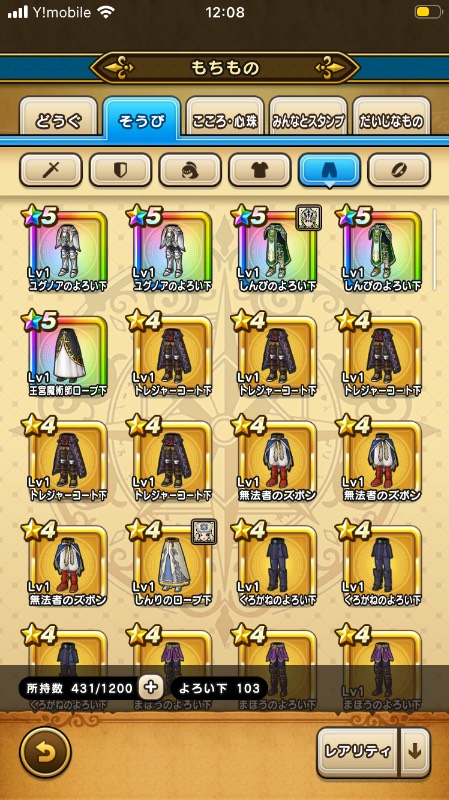This screenshot has width=449, height=800.
Task: Tap the plus button to expand inventory capacity
Action: tap(151, 688)
